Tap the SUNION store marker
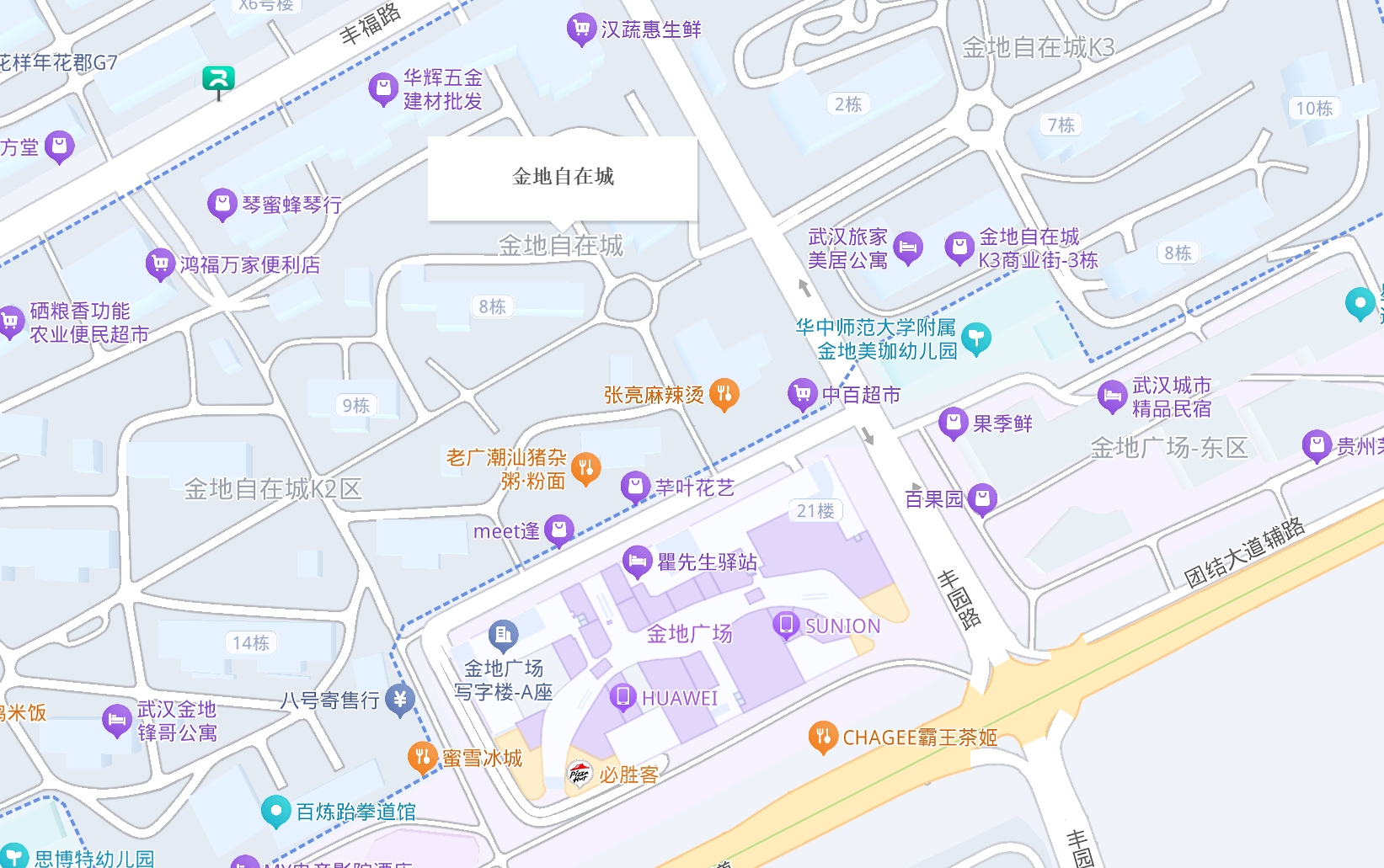Image resolution: width=1384 pixels, height=868 pixels. [x=786, y=625]
